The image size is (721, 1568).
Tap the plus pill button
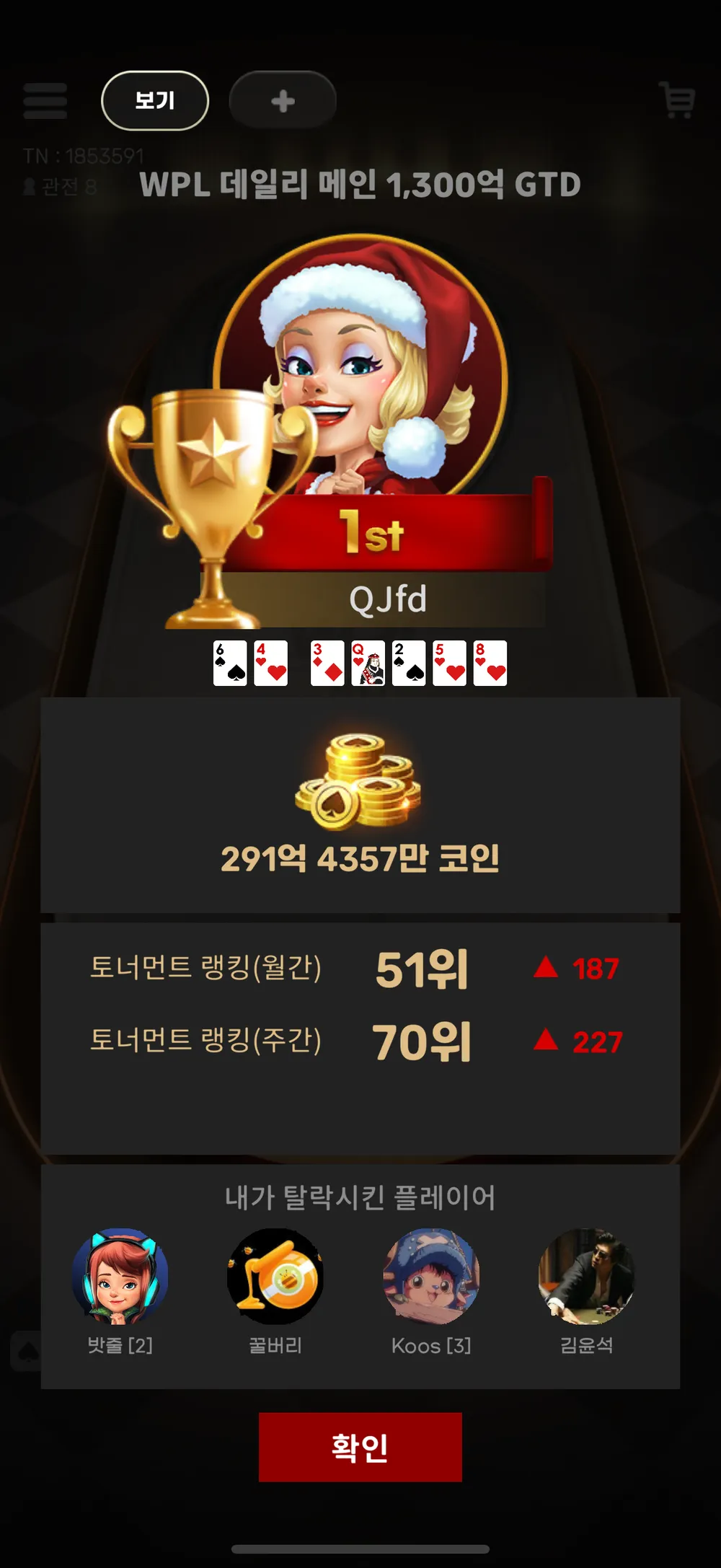coord(283,101)
